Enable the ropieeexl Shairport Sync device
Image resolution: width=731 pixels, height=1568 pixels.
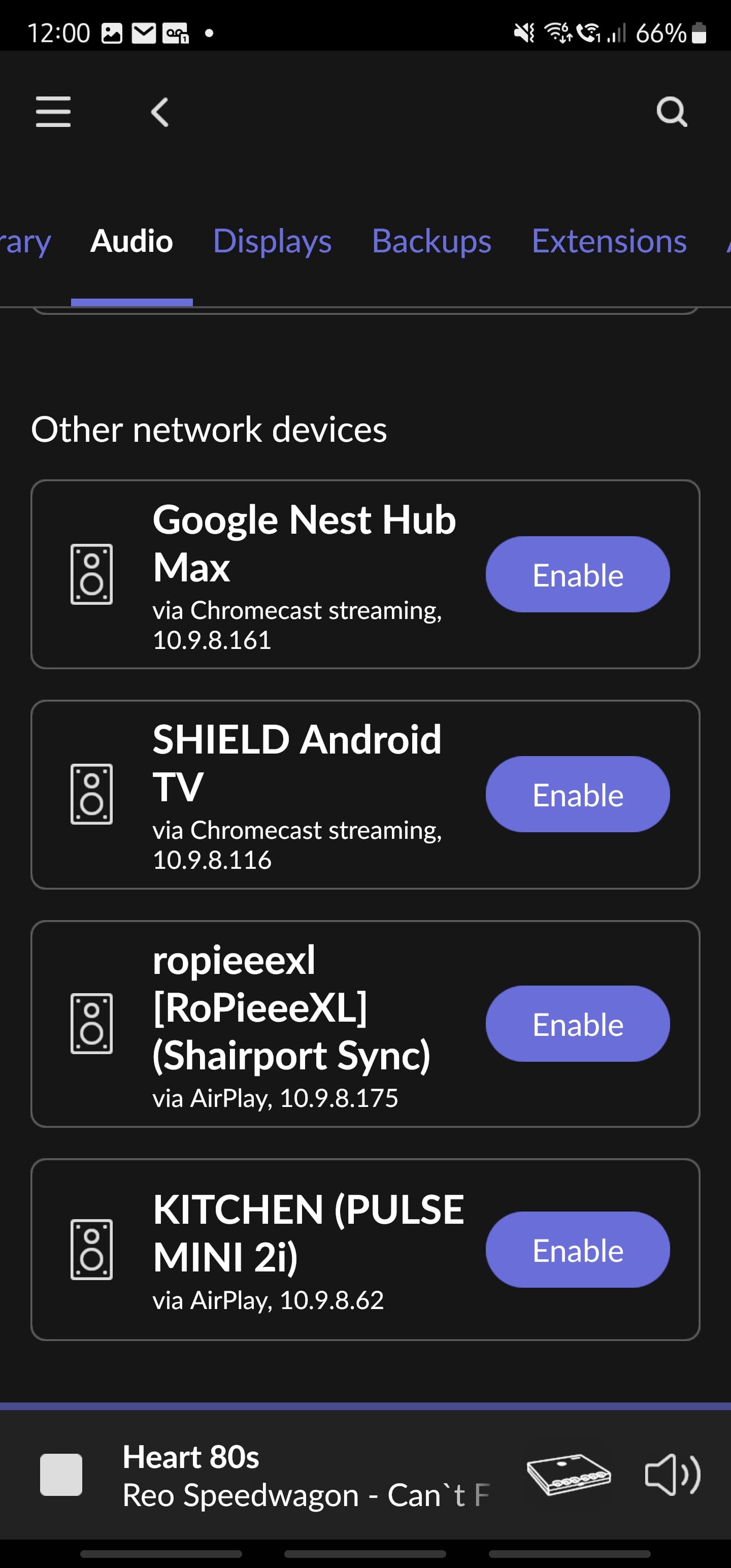pos(577,1023)
